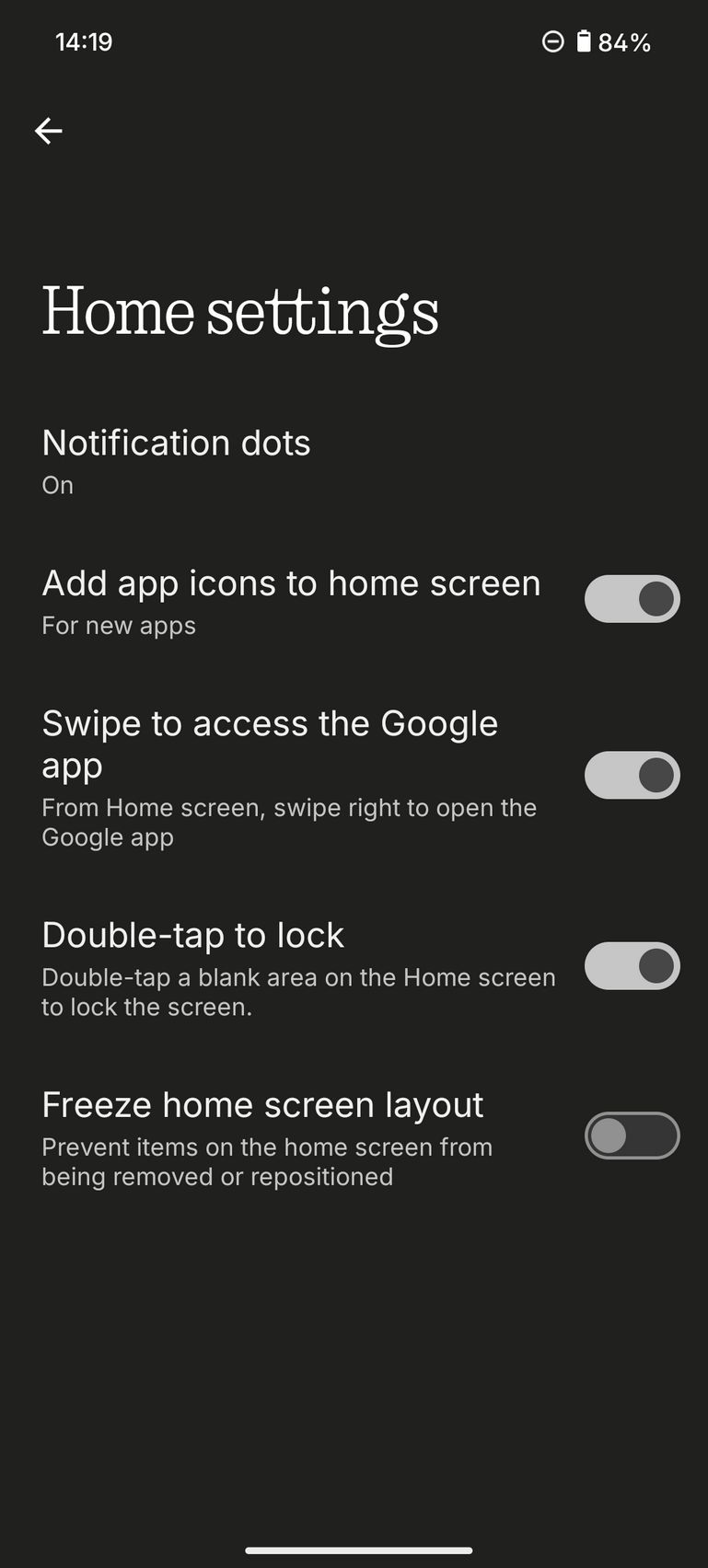Turn off Add app icons to home screen
Viewport: 708px width, 1568px height.
point(632,599)
